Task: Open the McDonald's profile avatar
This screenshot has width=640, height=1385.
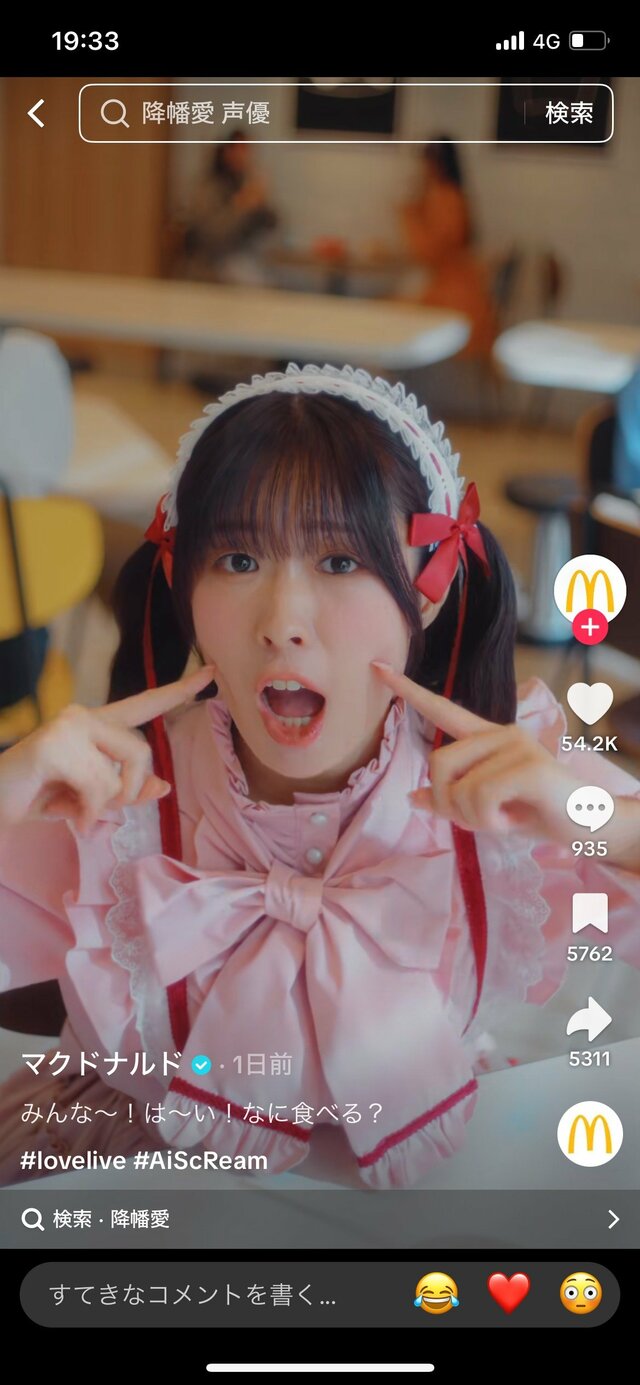Action: coord(589,589)
